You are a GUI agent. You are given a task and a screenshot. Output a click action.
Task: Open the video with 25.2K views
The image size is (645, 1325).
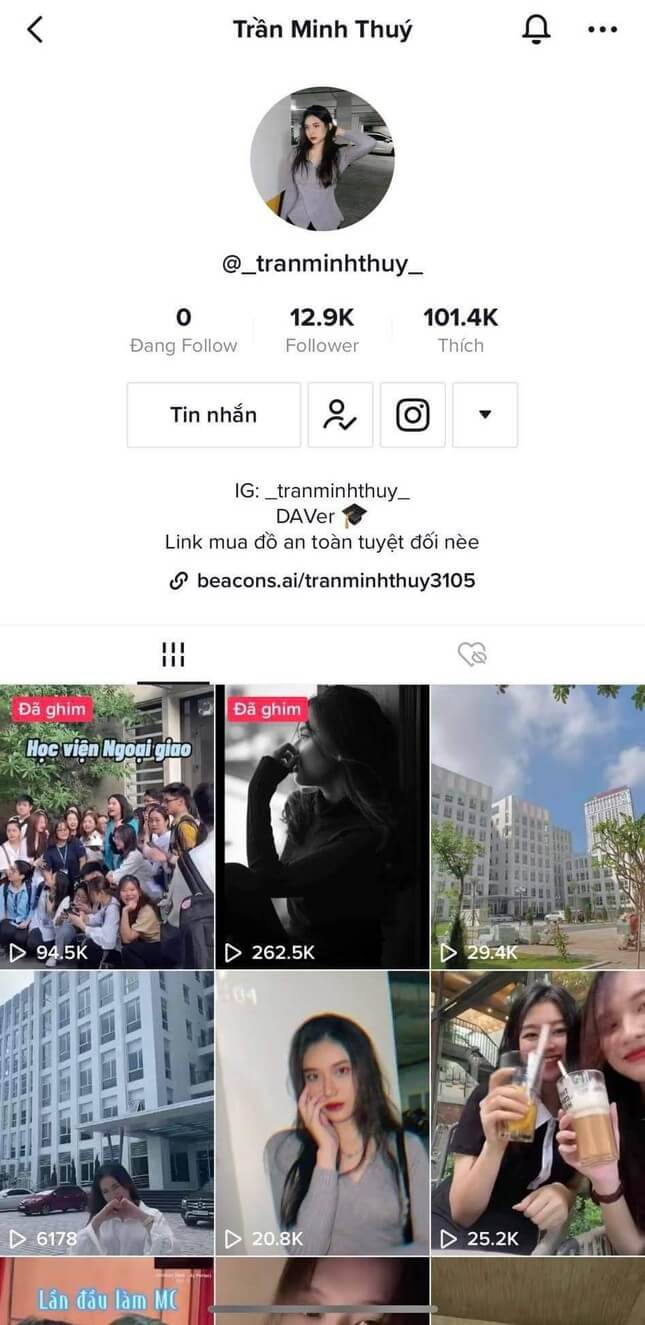coord(538,1113)
